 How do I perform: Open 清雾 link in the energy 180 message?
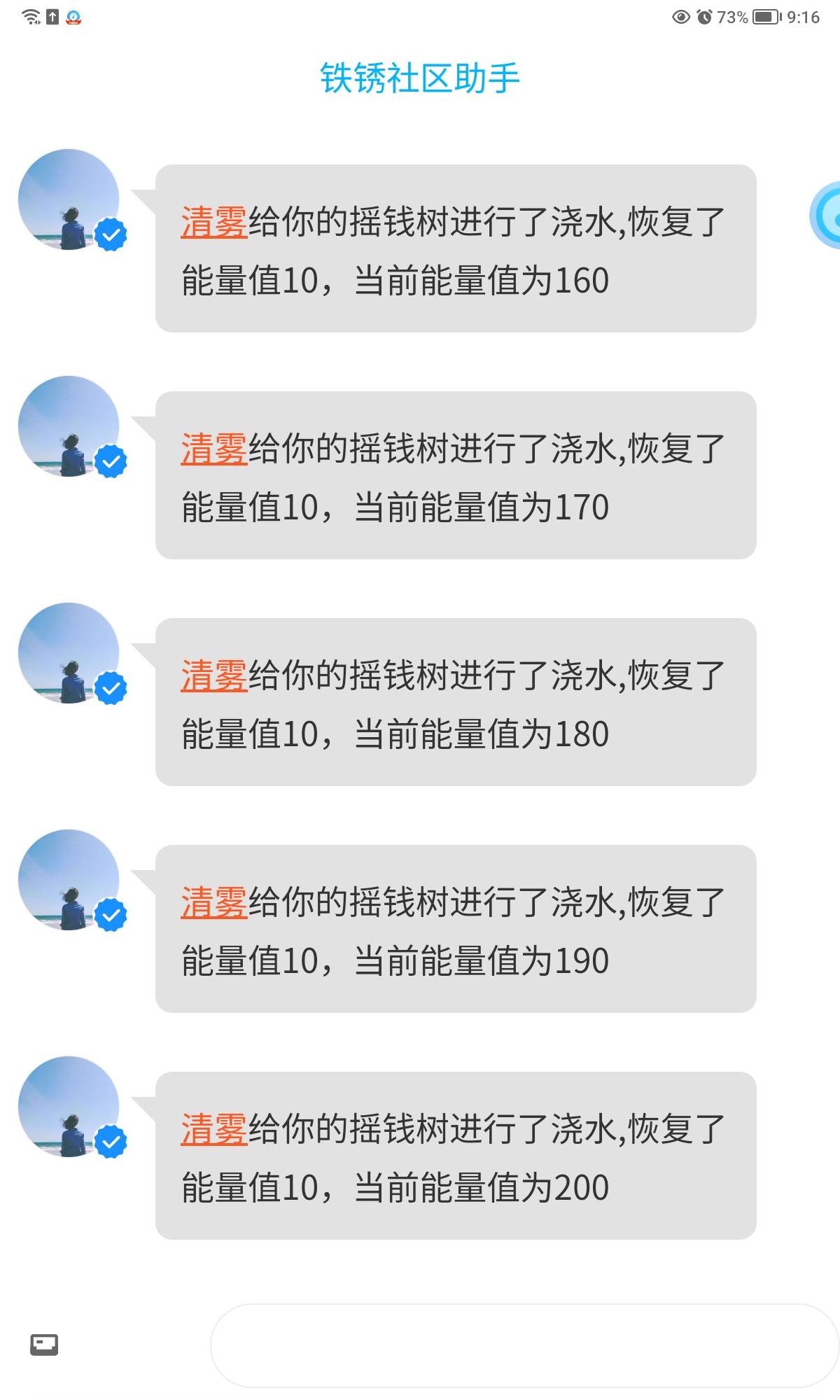214,675
